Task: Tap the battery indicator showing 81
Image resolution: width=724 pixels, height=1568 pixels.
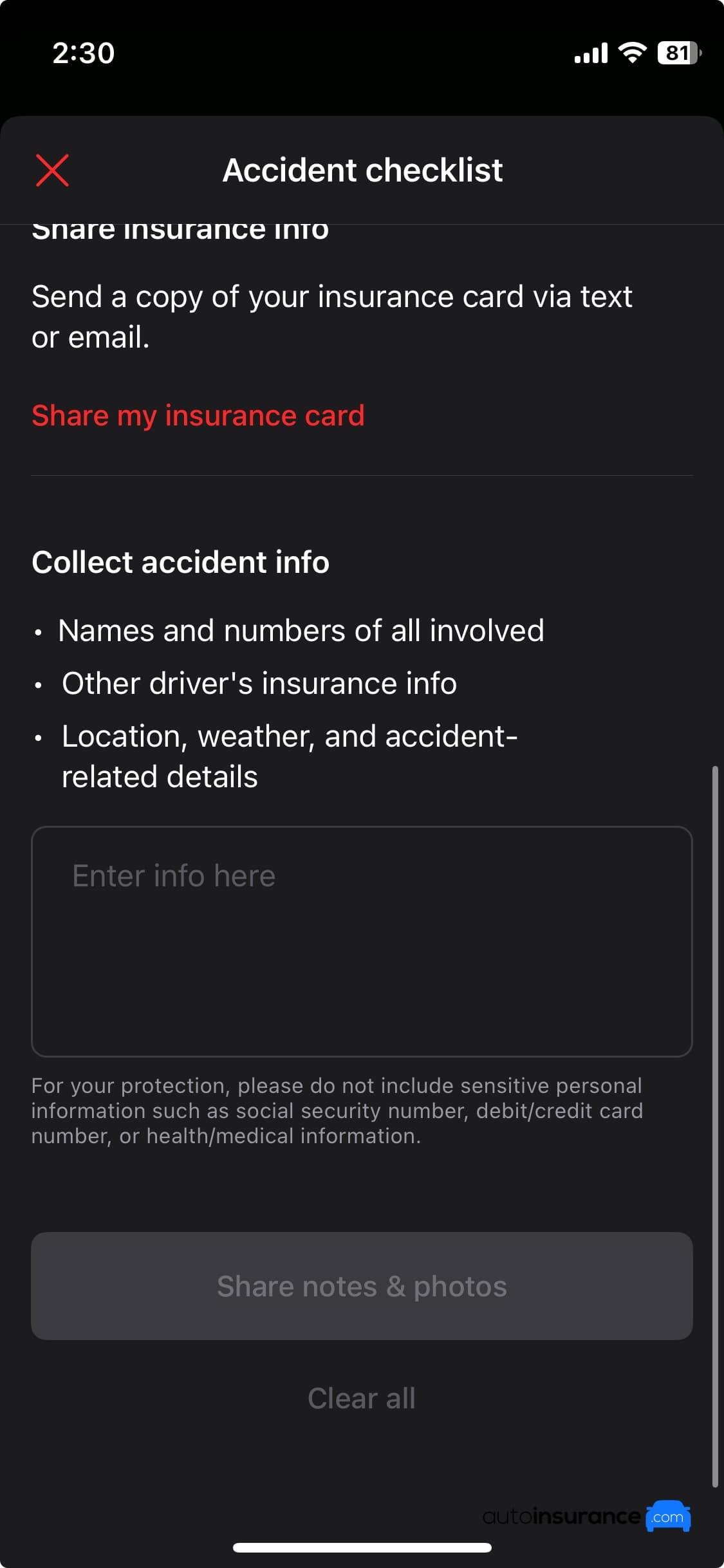Action: coord(677,53)
